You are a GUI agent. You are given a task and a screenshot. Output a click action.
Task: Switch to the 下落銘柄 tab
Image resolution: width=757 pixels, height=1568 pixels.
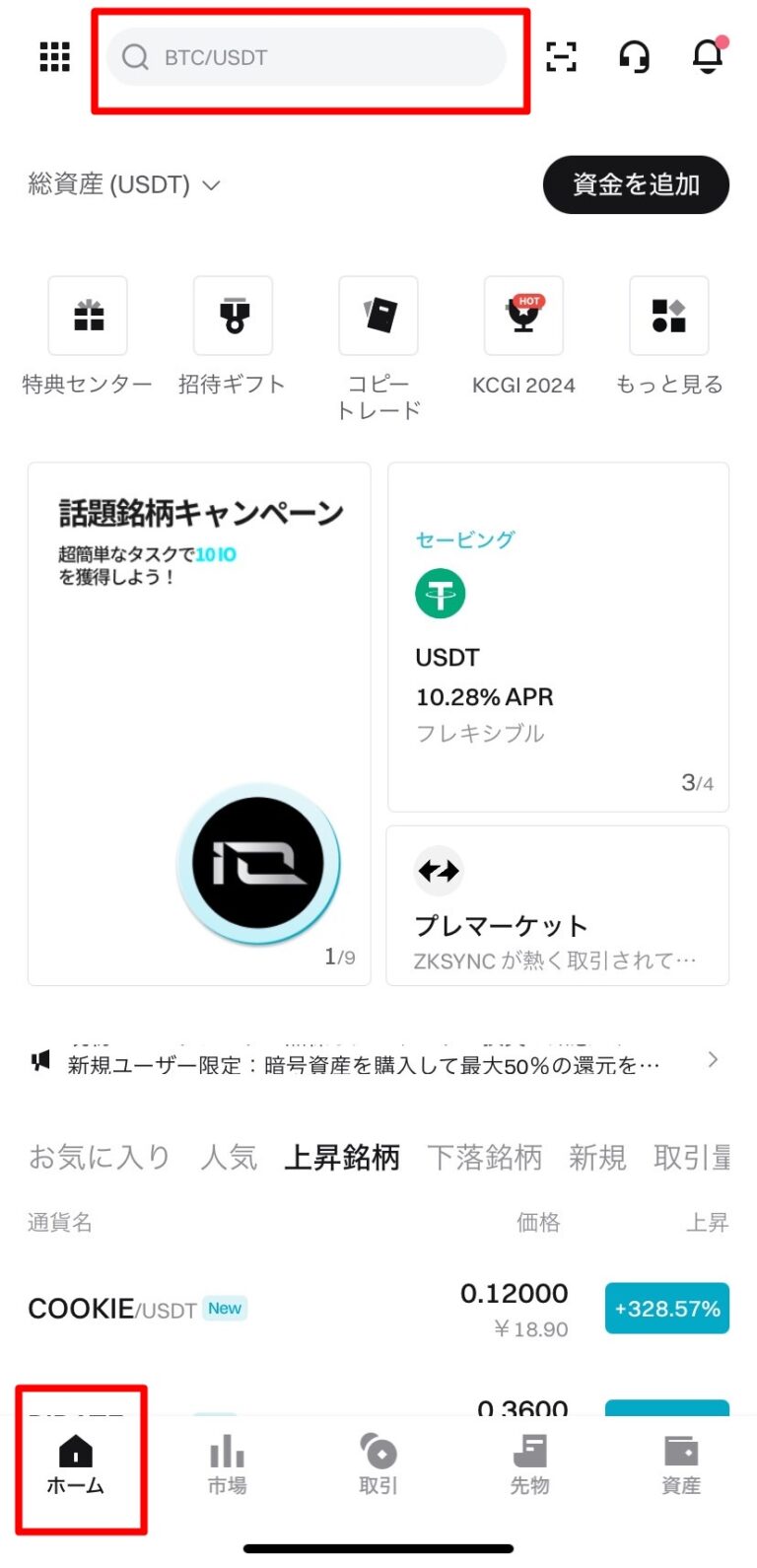tap(485, 1157)
